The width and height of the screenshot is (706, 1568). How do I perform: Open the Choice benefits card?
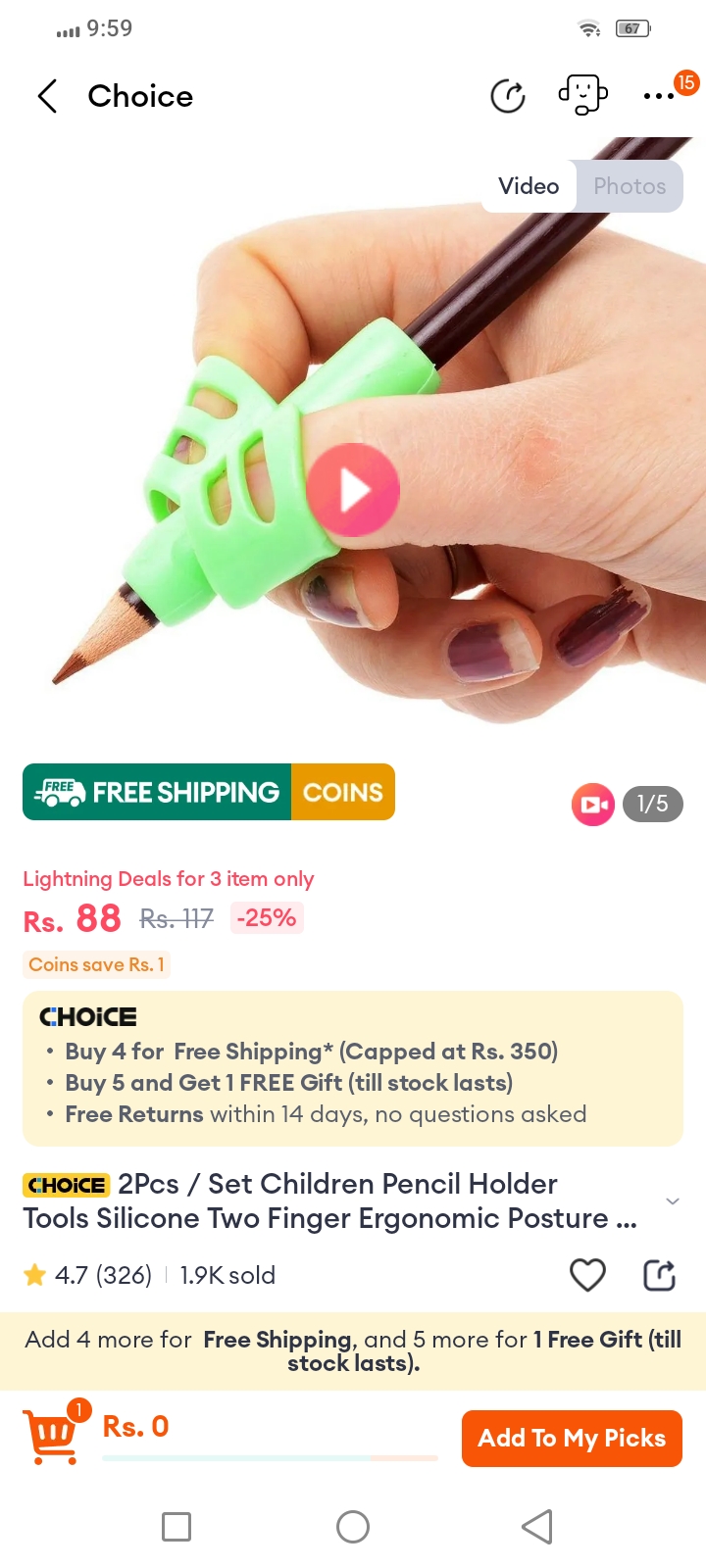coord(353,1068)
